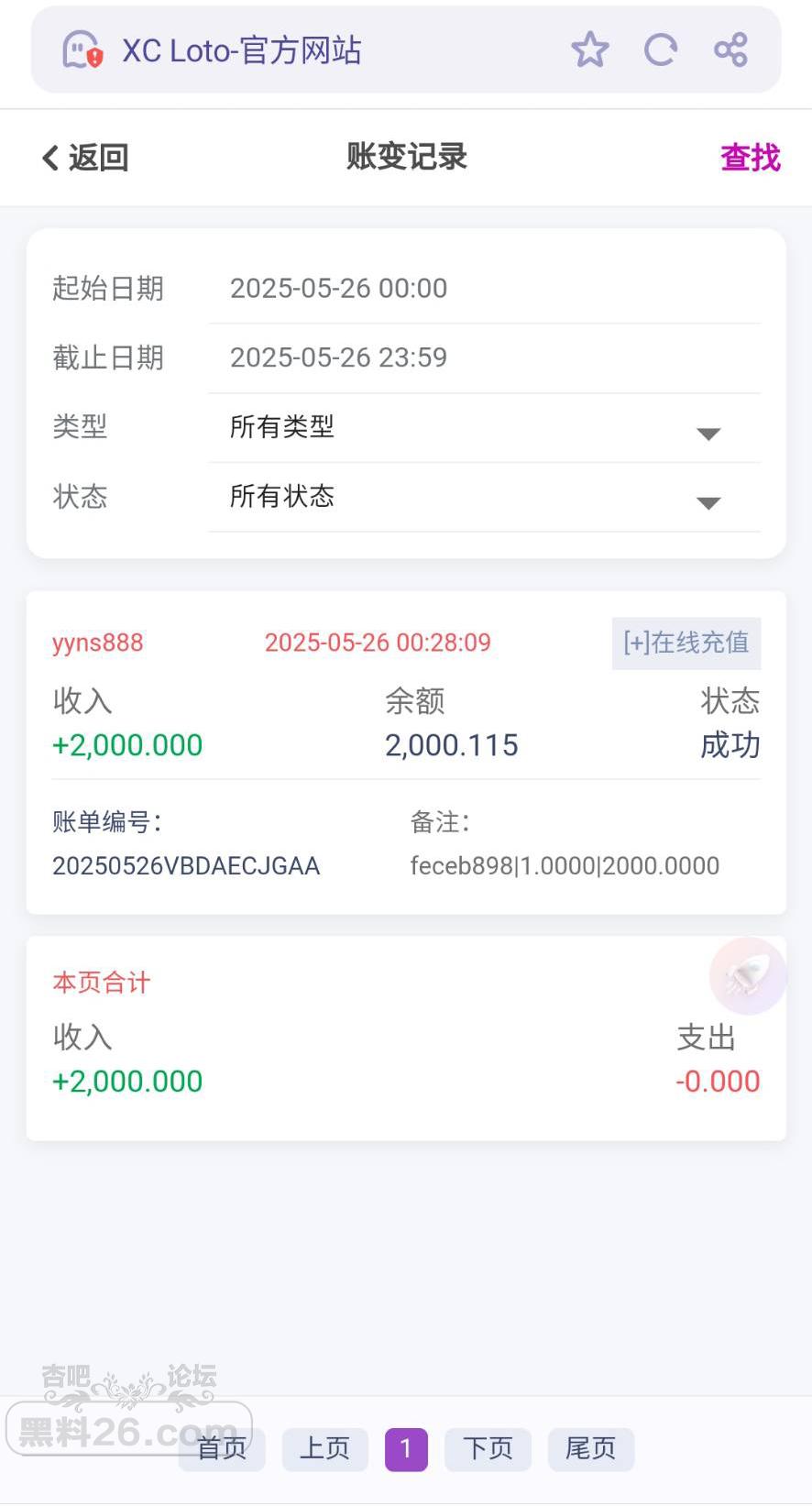Open the yyns888 在线充值 record card
Screen dimensions: 812x1506
pos(406,752)
